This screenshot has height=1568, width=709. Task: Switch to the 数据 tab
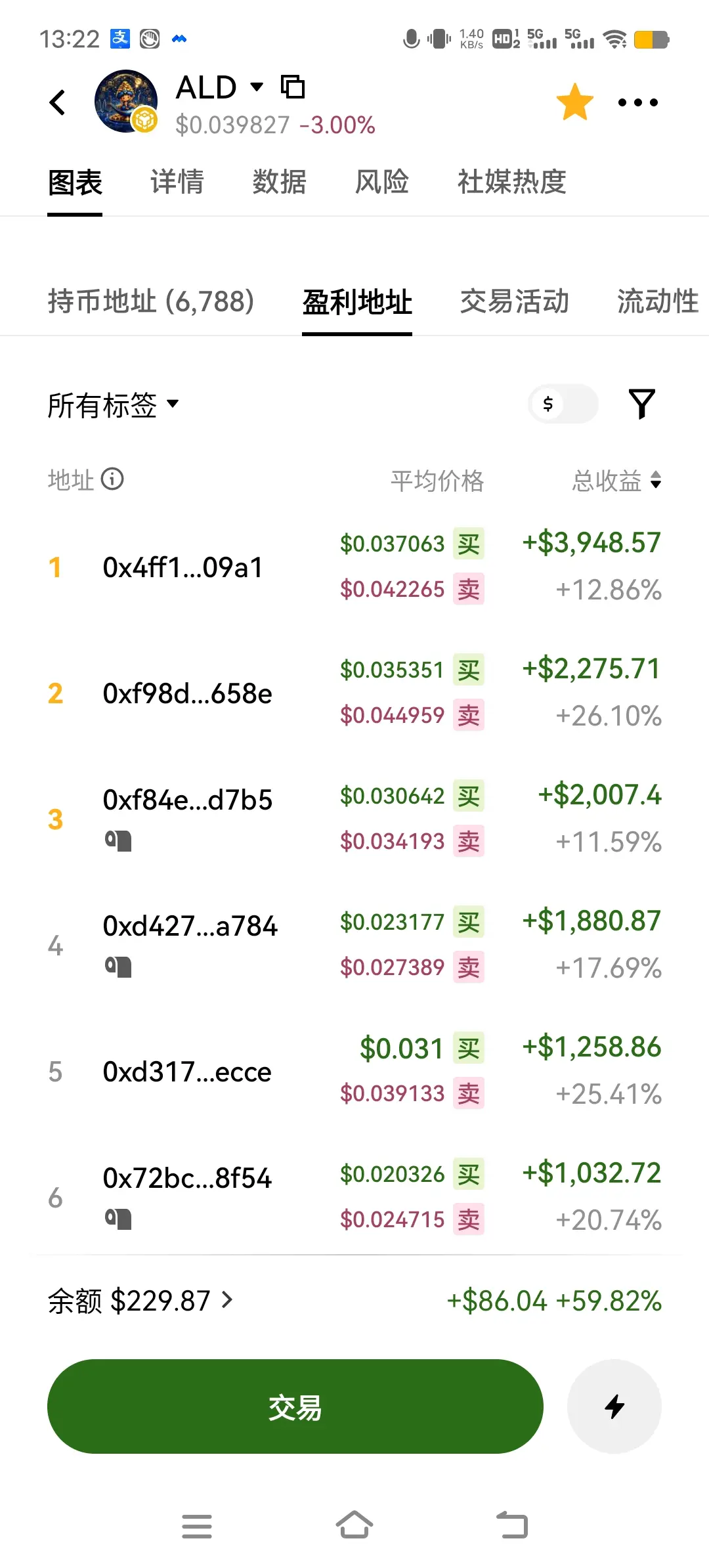tap(279, 182)
